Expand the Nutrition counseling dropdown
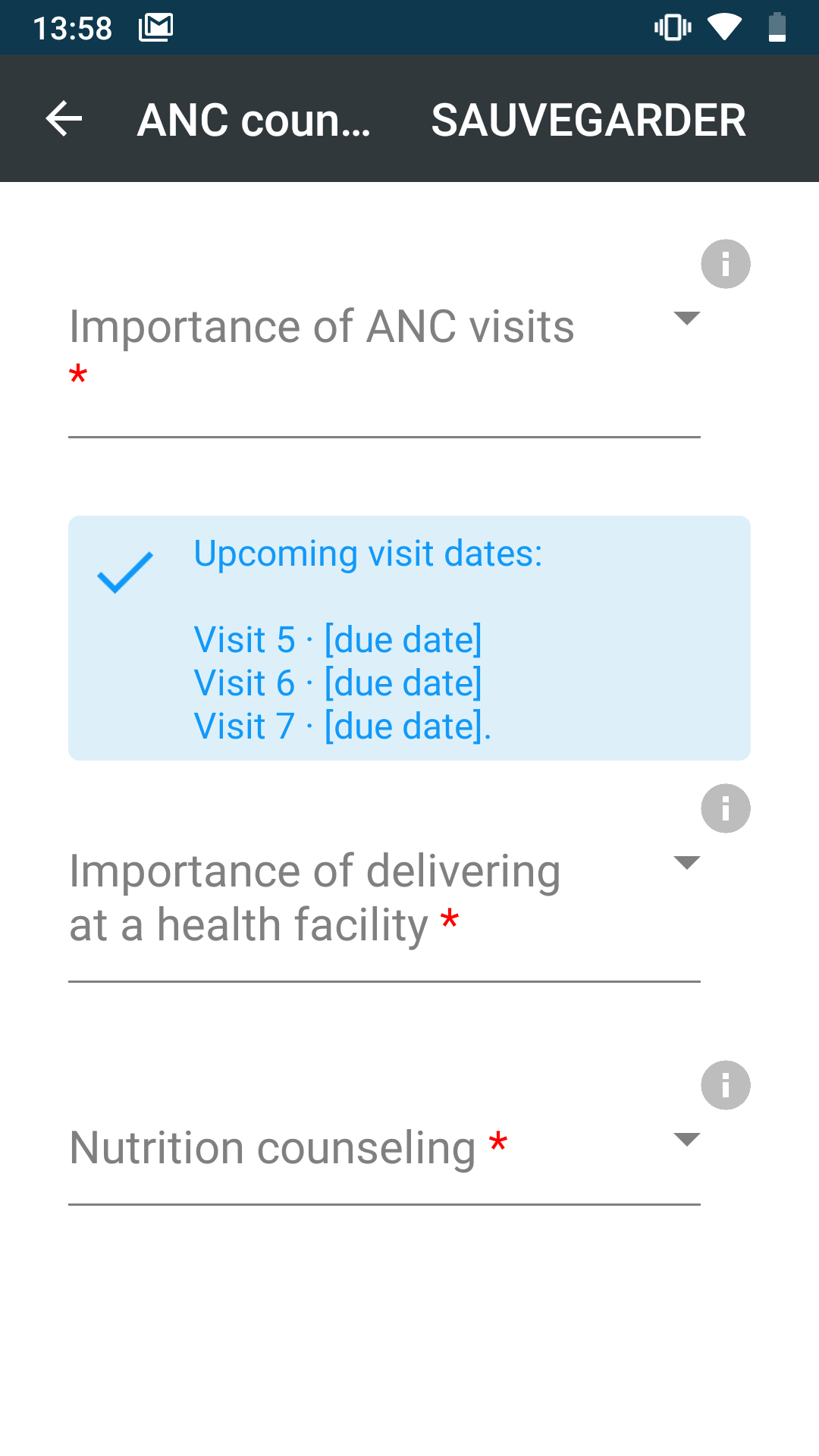This screenshot has height=1456, width=819. click(685, 1141)
